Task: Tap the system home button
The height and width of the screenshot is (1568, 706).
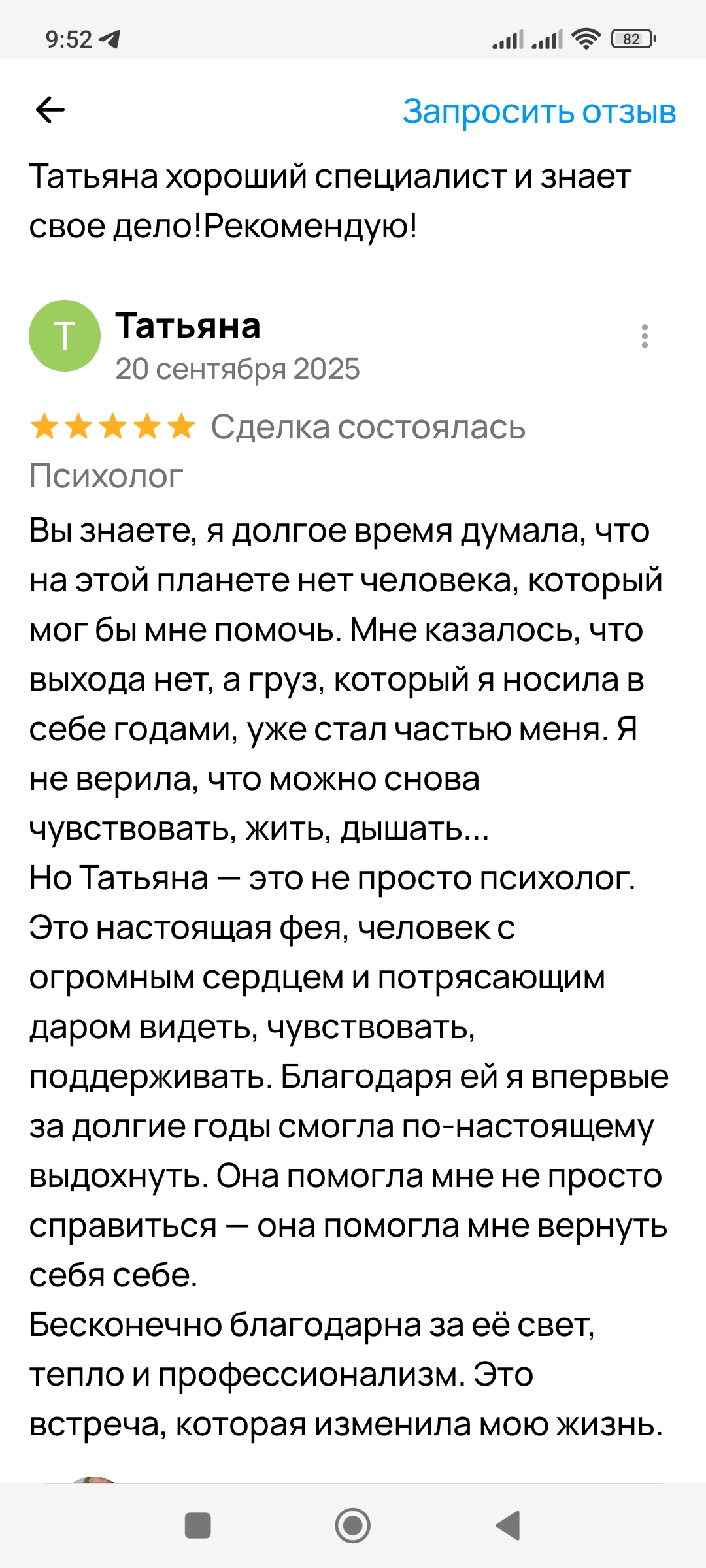Action: [353, 1526]
